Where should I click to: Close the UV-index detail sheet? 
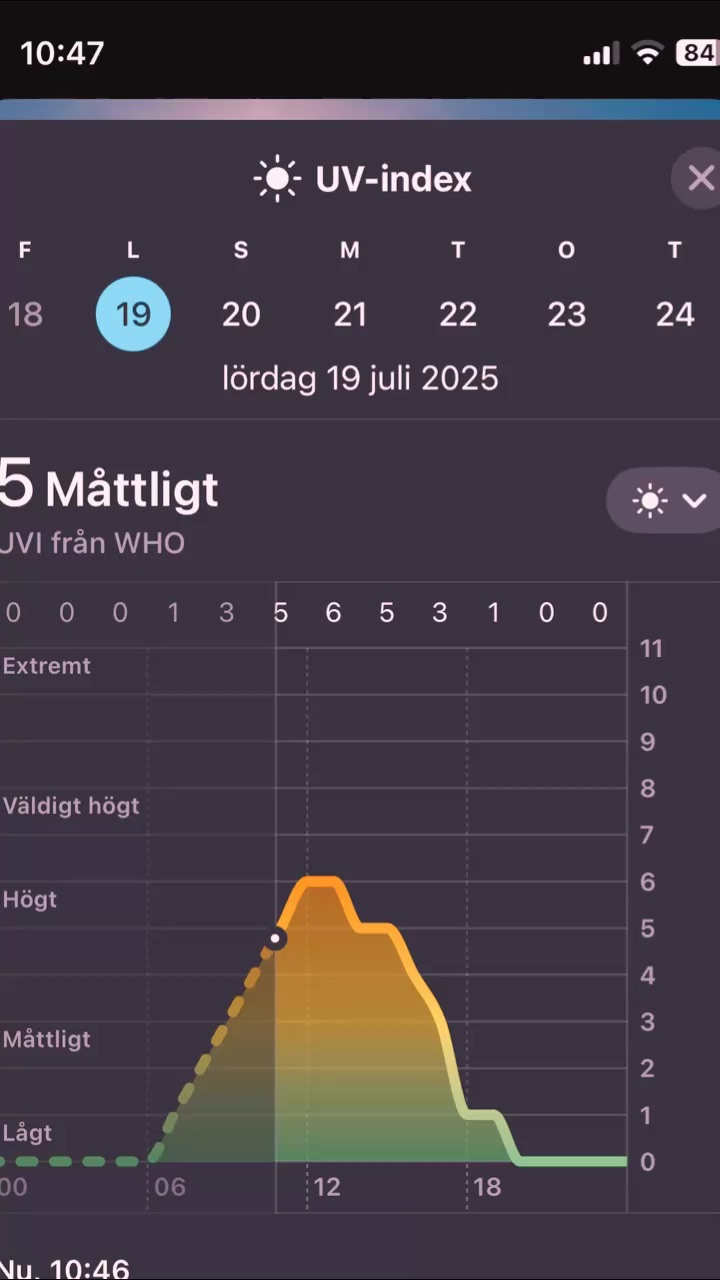coord(700,179)
